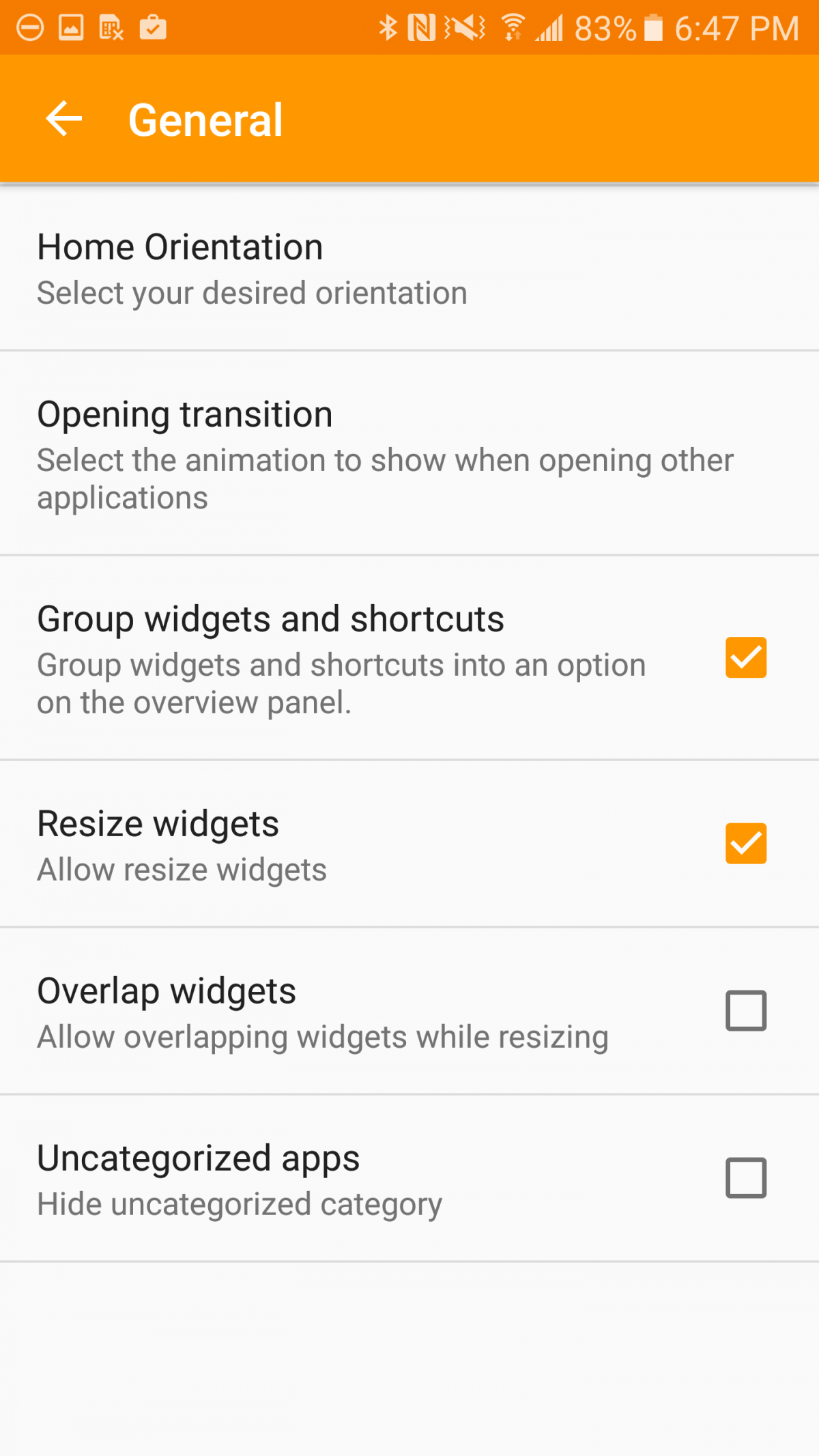Tap the Bluetooth status icon
The width and height of the screenshot is (819, 1456).
[389, 27]
